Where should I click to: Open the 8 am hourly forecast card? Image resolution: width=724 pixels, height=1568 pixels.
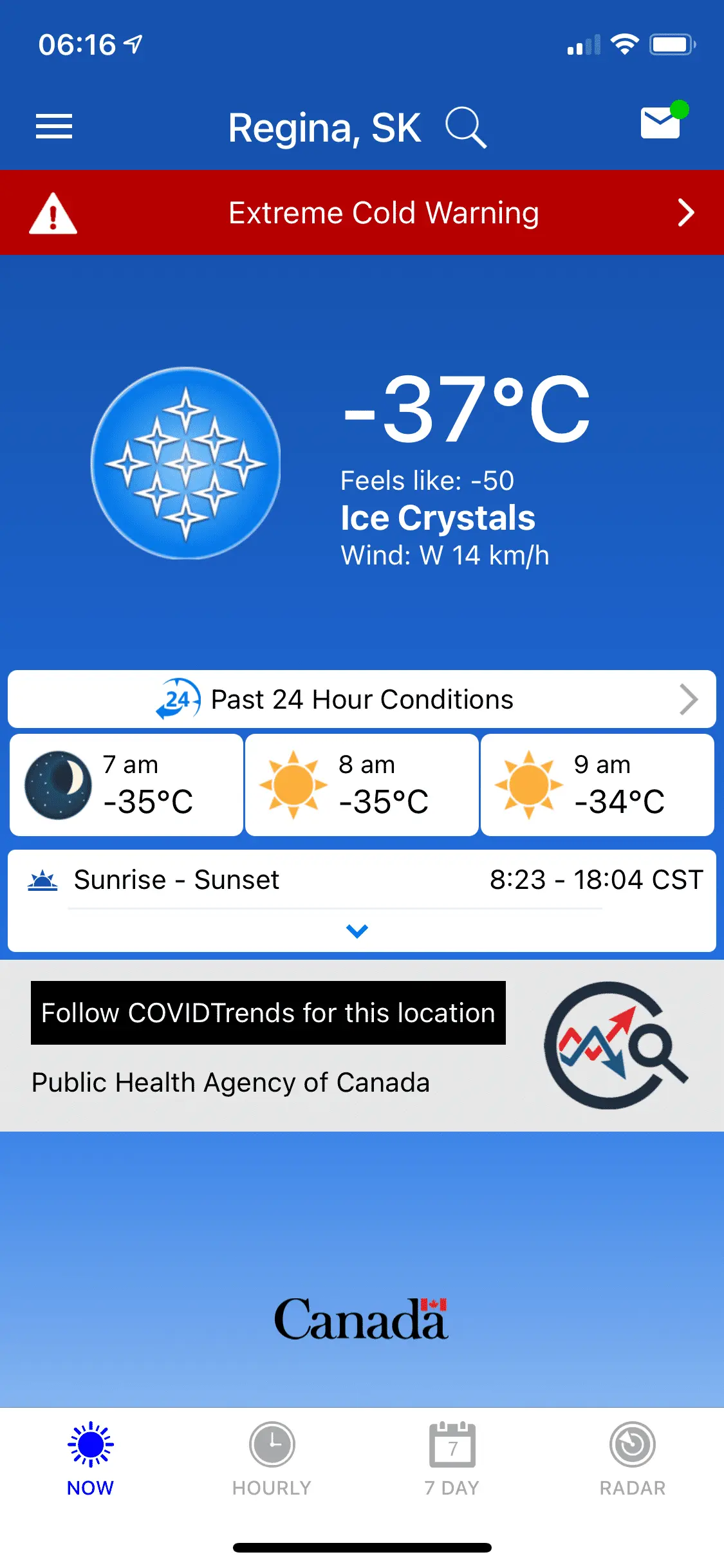362,785
